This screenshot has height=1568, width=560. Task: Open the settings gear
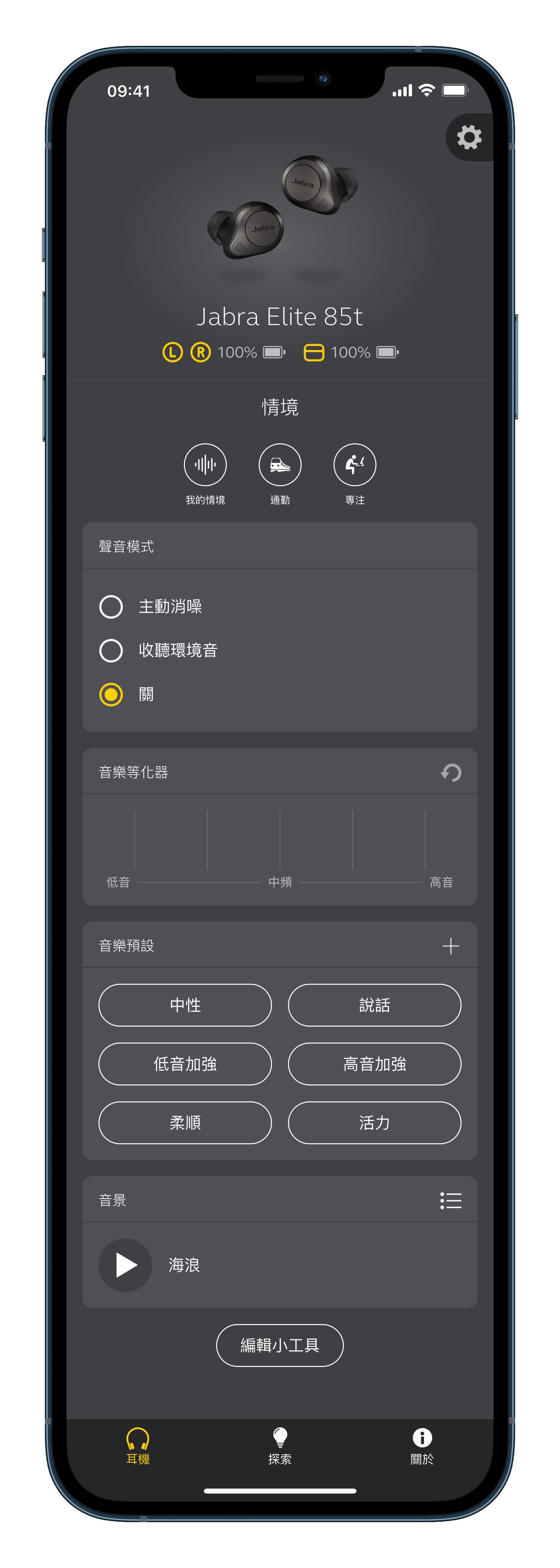click(x=469, y=138)
